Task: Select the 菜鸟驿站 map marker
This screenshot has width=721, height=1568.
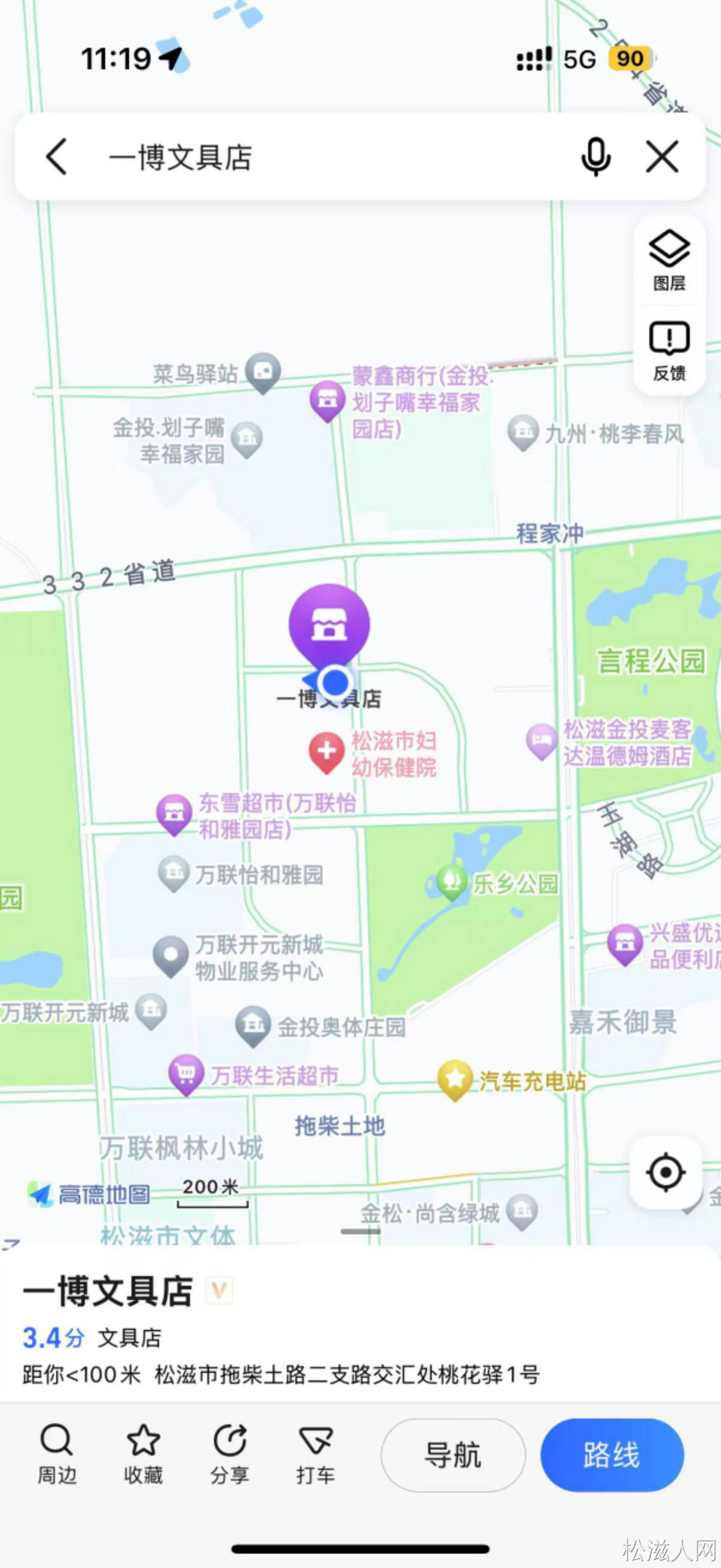Action: pos(263,371)
